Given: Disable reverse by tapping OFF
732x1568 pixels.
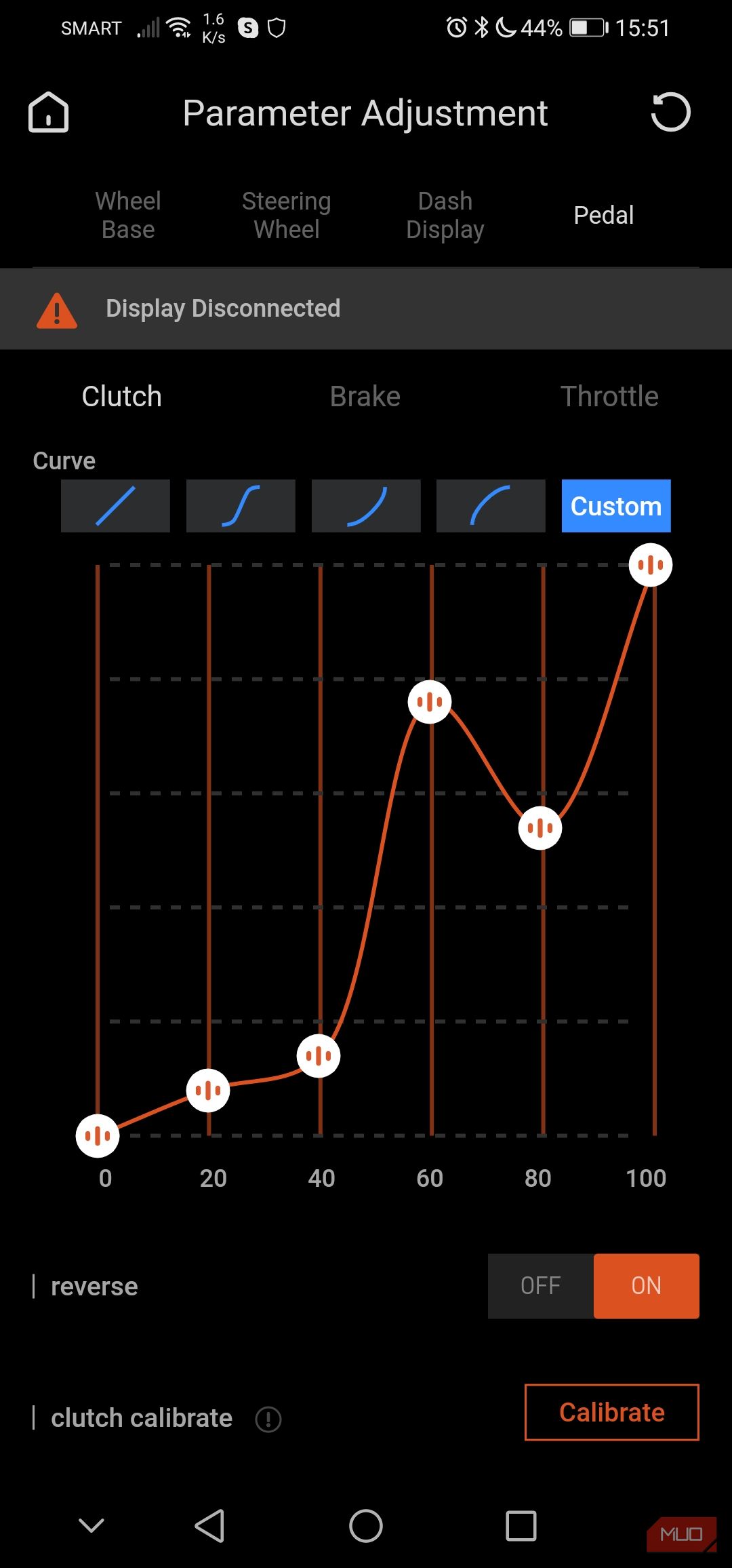Looking at the screenshot, I should click(x=540, y=1285).
